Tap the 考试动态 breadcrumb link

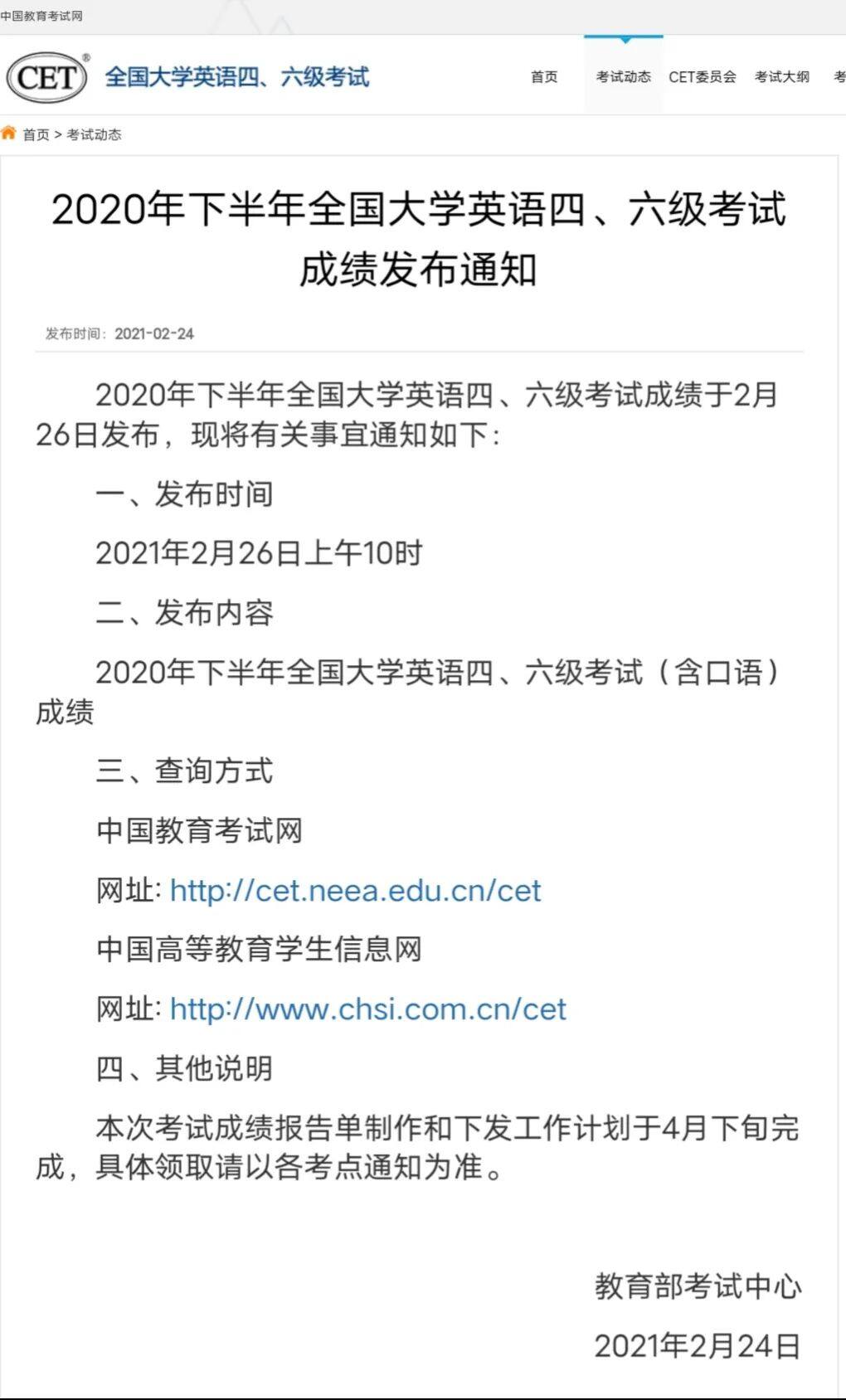(94, 134)
